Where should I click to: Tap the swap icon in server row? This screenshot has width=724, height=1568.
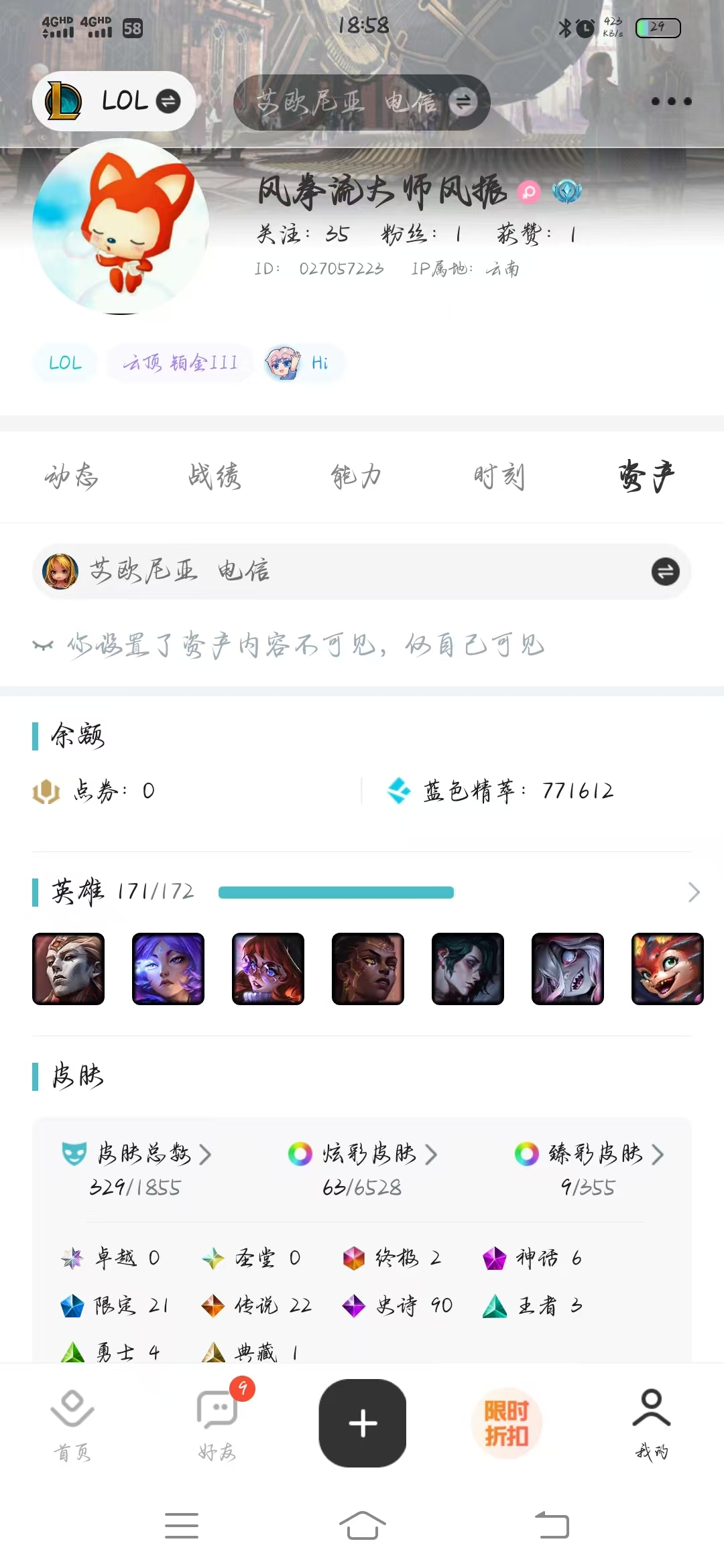(x=665, y=572)
